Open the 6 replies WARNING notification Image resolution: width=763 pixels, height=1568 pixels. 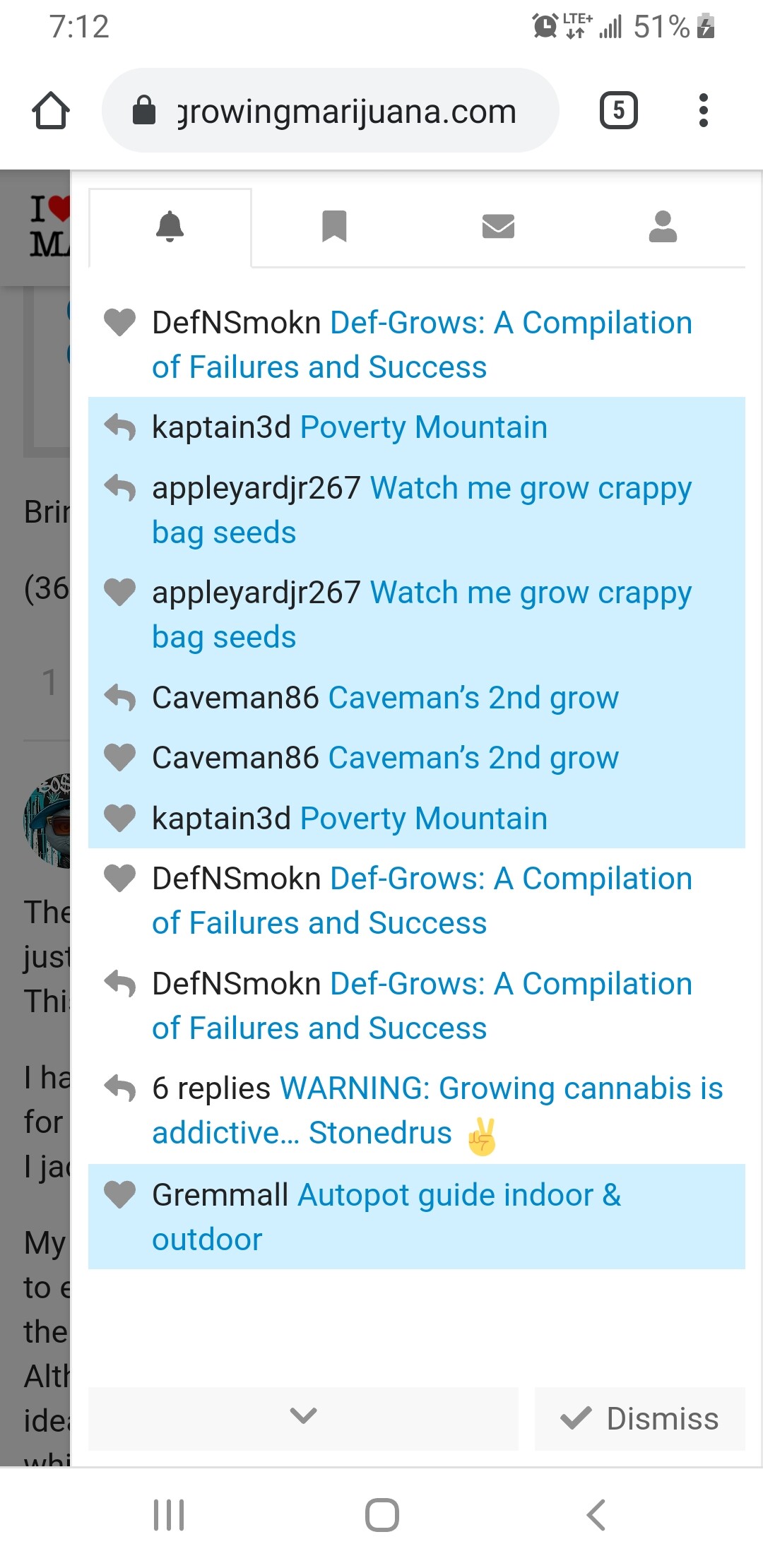point(437,1110)
